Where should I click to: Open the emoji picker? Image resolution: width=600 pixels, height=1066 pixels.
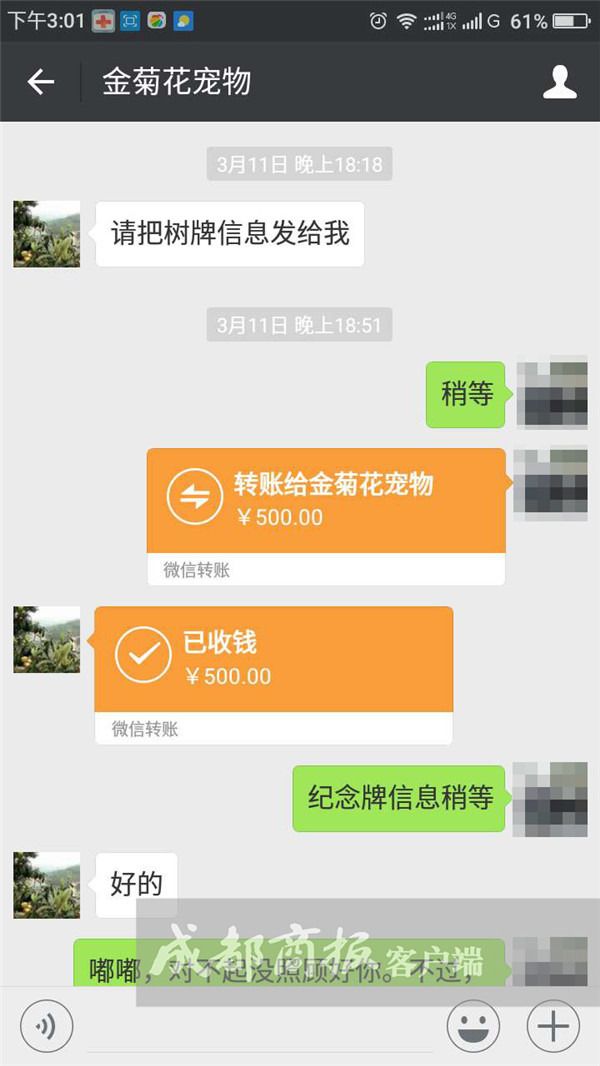(x=473, y=1026)
